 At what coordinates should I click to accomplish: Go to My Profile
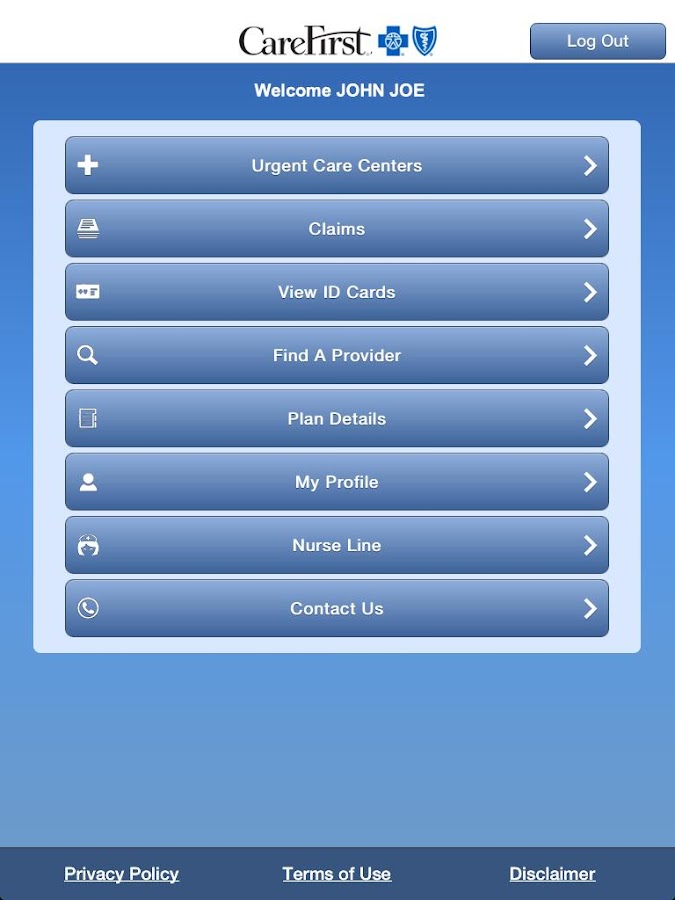pyautogui.click(x=337, y=482)
